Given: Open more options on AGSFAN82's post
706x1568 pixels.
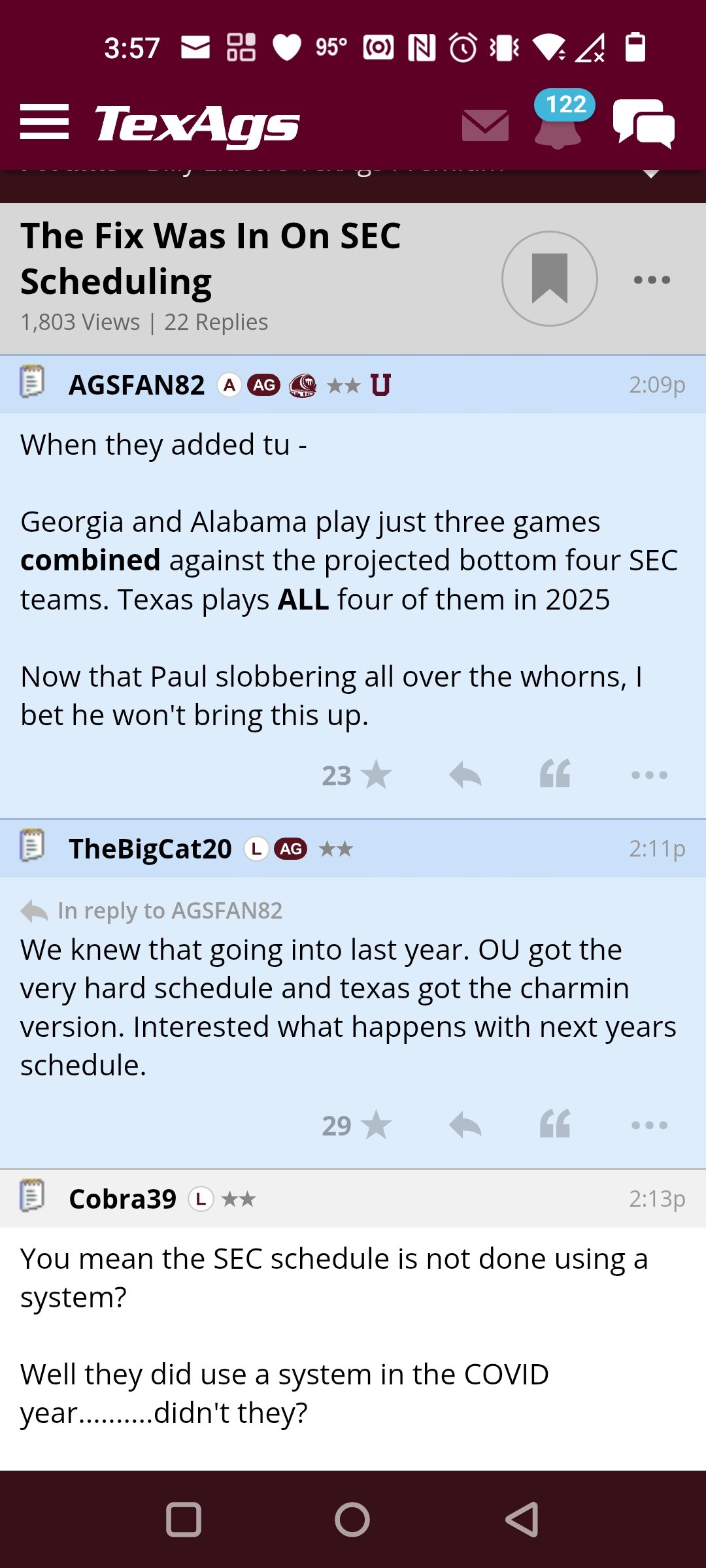Looking at the screenshot, I should (x=649, y=775).
